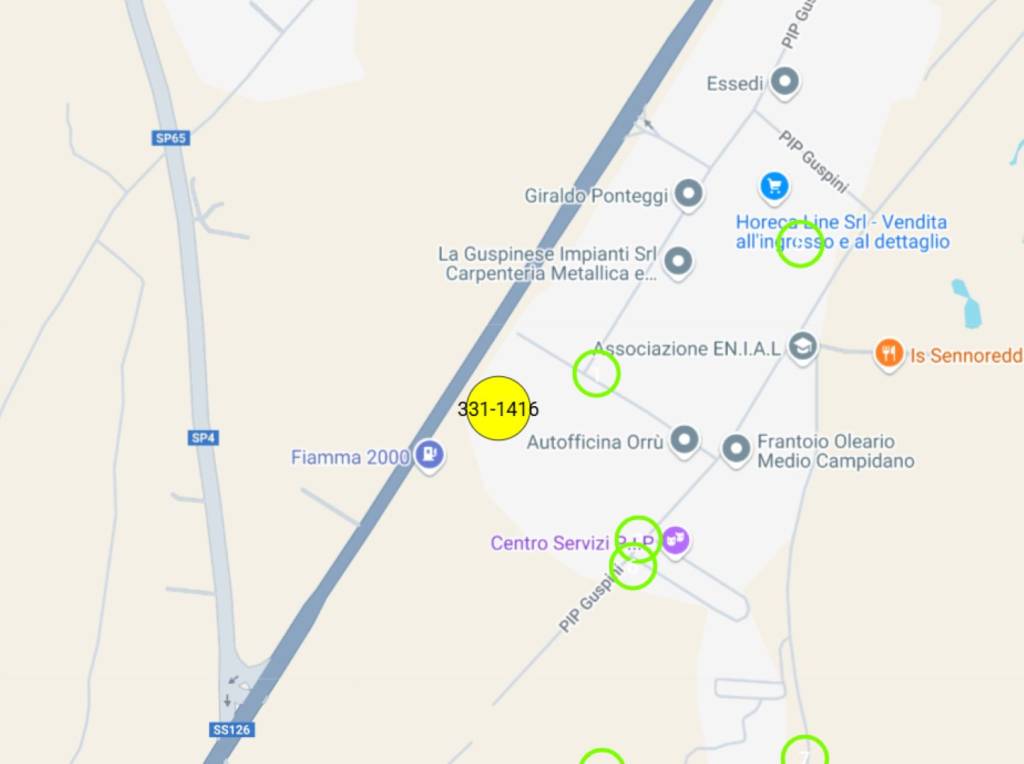This screenshot has height=764, width=1024.
Task: Select the Associazione EN.I.A.L school pin
Action: click(802, 347)
